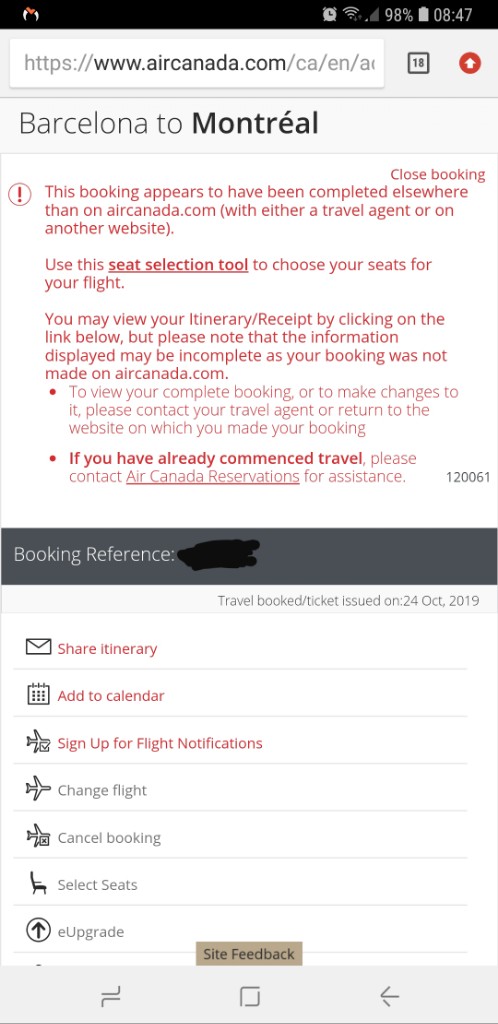Share itinerary by email

[240, 648]
